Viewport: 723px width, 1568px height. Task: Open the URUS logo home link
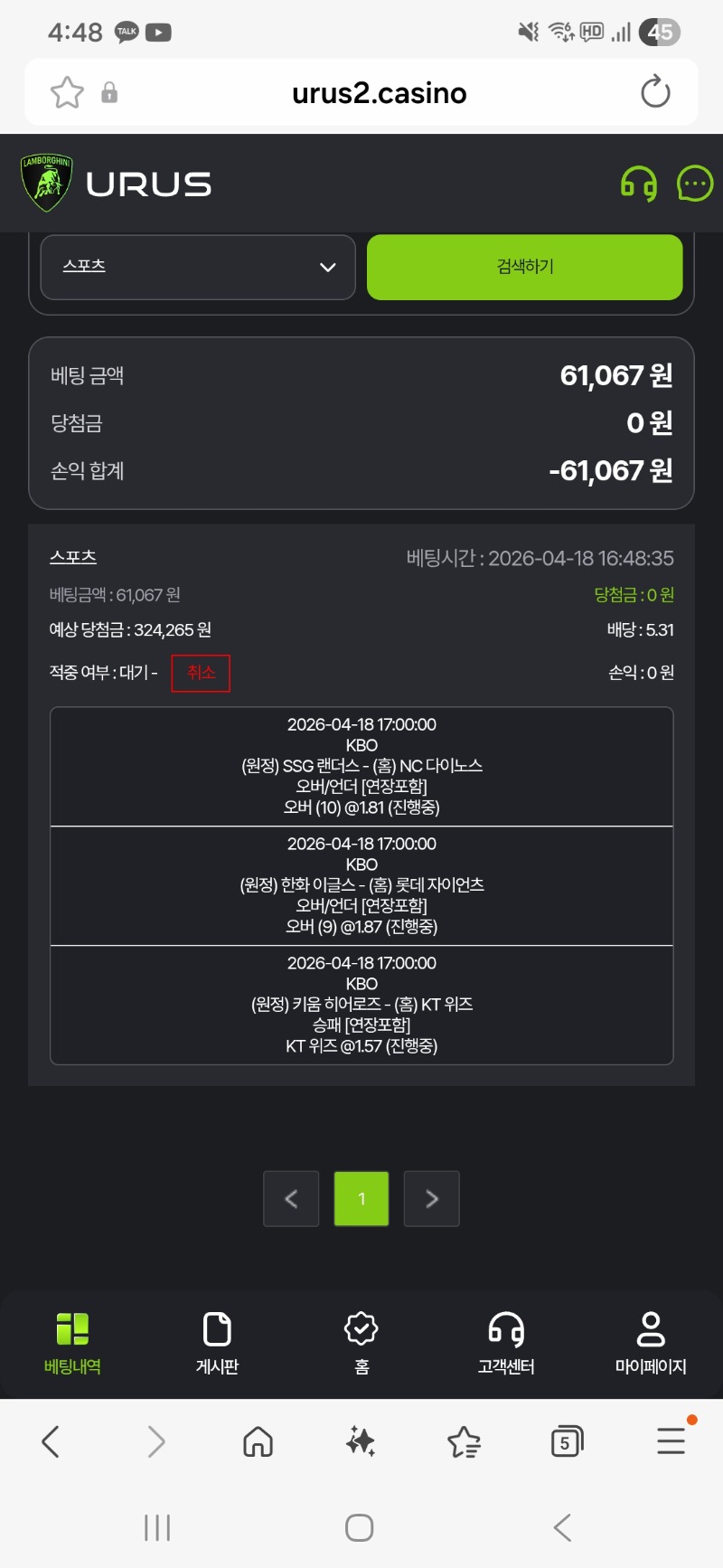[x=116, y=184]
